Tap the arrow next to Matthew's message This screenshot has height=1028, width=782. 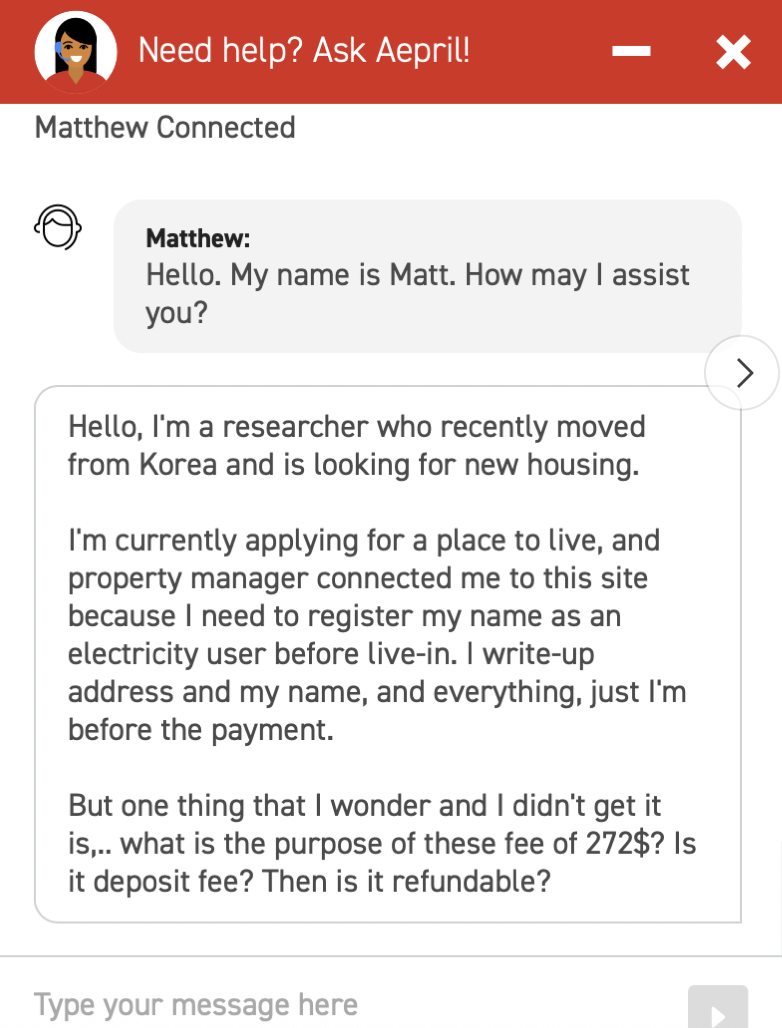[742, 373]
